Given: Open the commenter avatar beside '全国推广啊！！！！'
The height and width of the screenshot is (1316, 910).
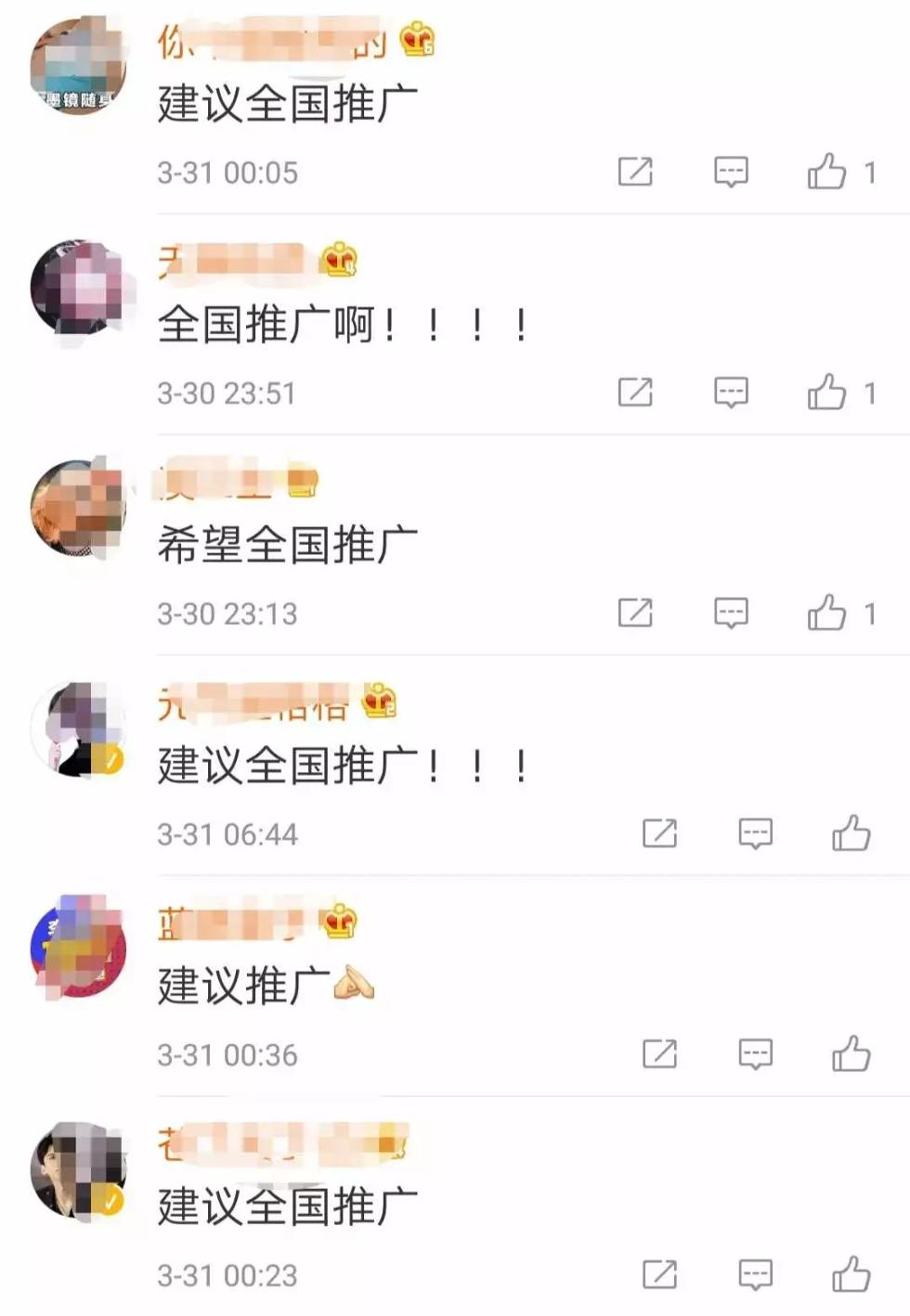Looking at the screenshot, I should tap(78, 289).
